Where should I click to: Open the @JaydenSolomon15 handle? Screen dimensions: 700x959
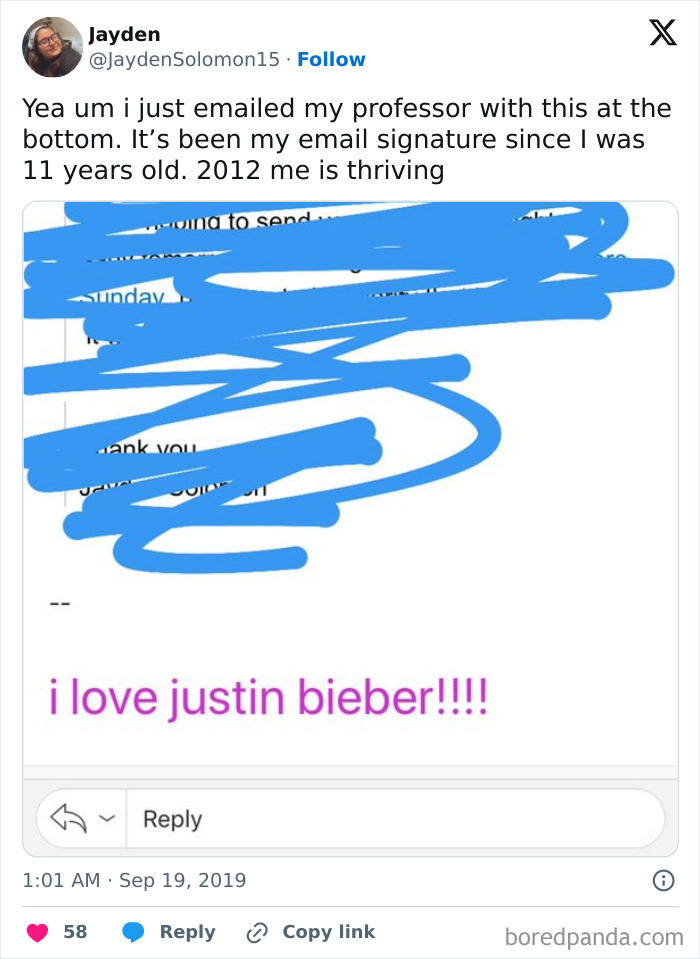184,60
